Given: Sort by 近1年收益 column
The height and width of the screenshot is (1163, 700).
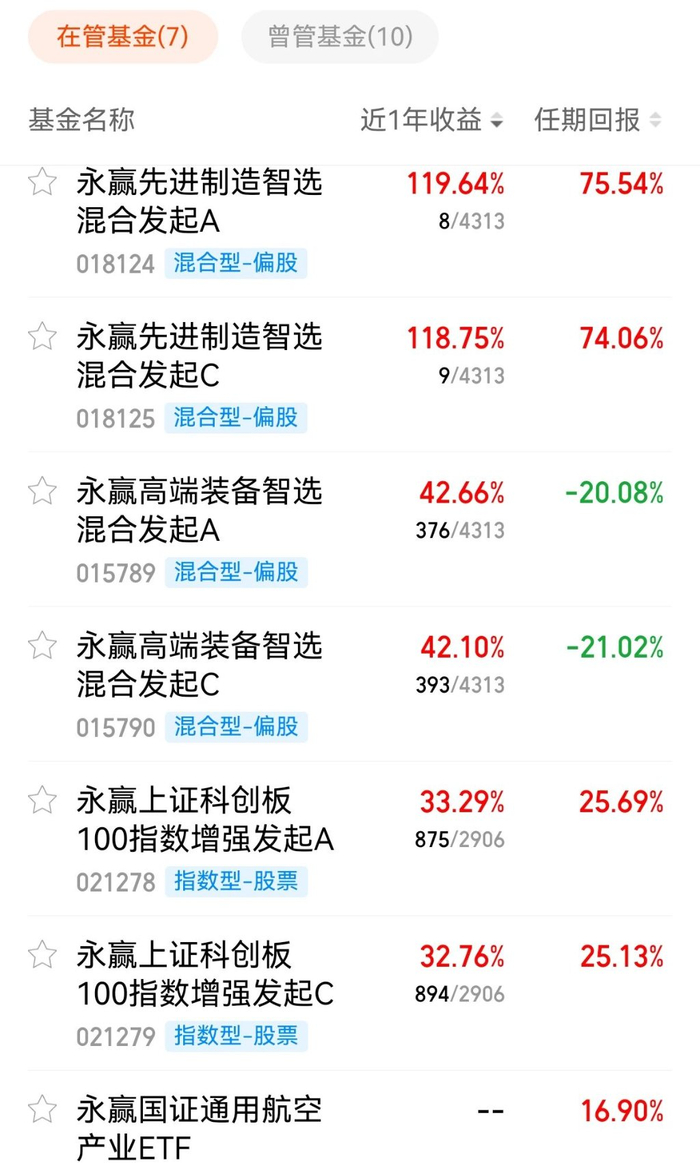Looking at the screenshot, I should tap(432, 119).
